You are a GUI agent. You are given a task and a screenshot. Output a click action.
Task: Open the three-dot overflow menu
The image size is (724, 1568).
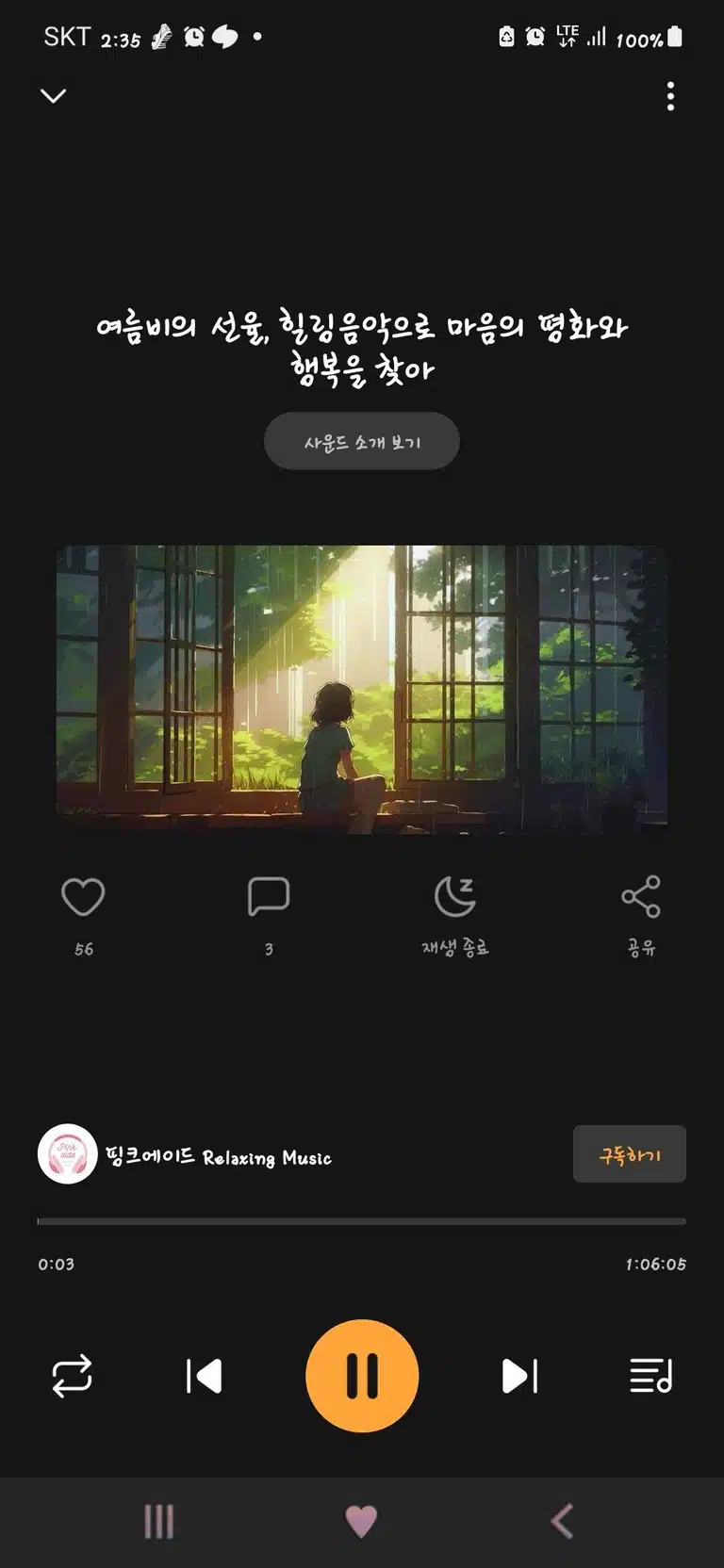[670, 96]
